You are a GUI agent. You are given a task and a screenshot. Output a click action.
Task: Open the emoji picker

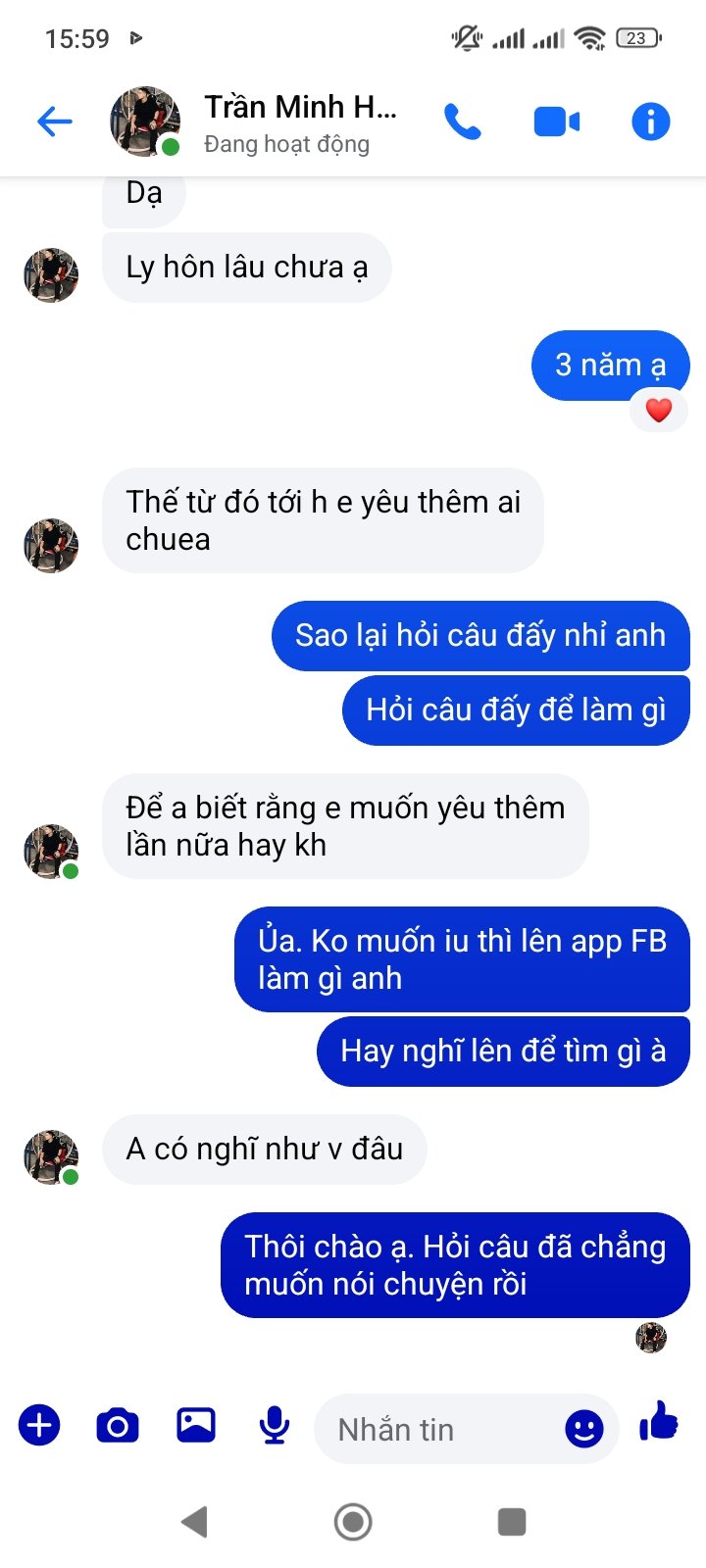[584, 1429]
